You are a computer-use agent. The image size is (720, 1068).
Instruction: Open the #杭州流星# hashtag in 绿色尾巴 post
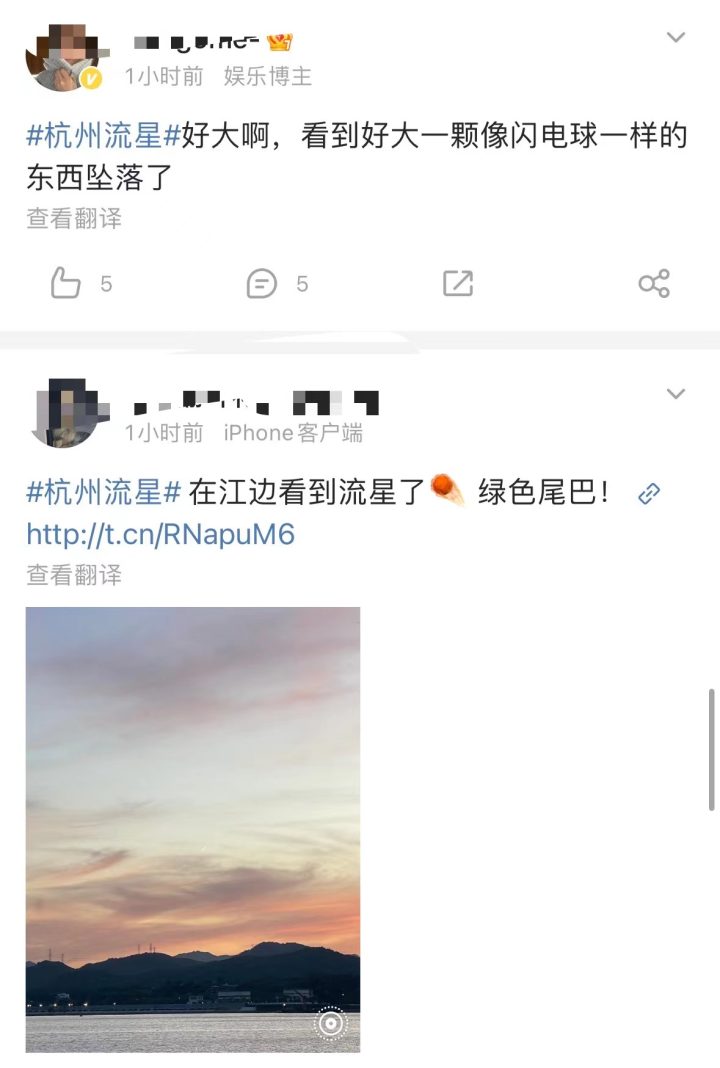(103, 492)
